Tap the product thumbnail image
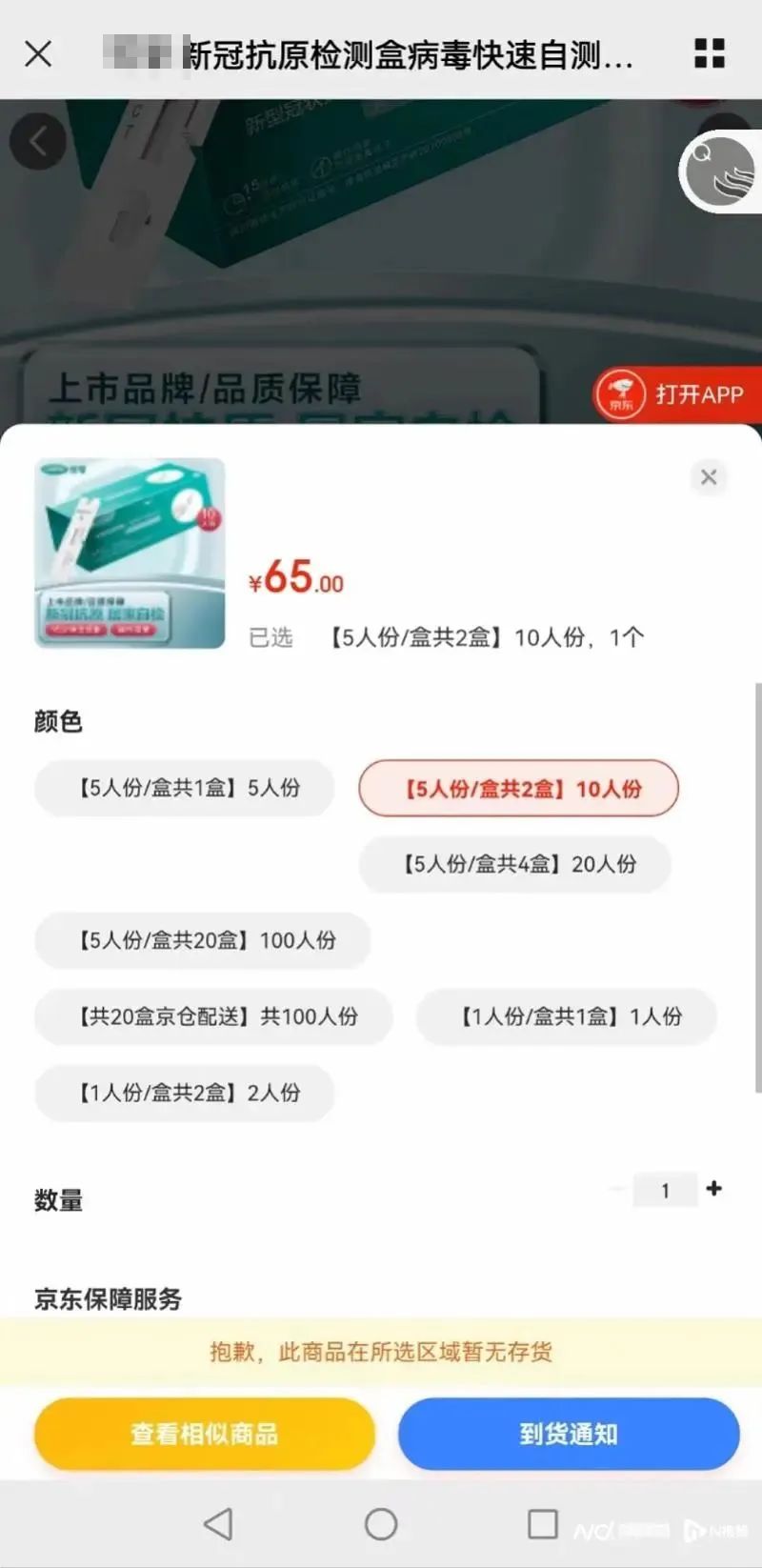Image resolution: width=762 pixels, height=1568 pixels. pyautogui.click(x=130, y=553)
